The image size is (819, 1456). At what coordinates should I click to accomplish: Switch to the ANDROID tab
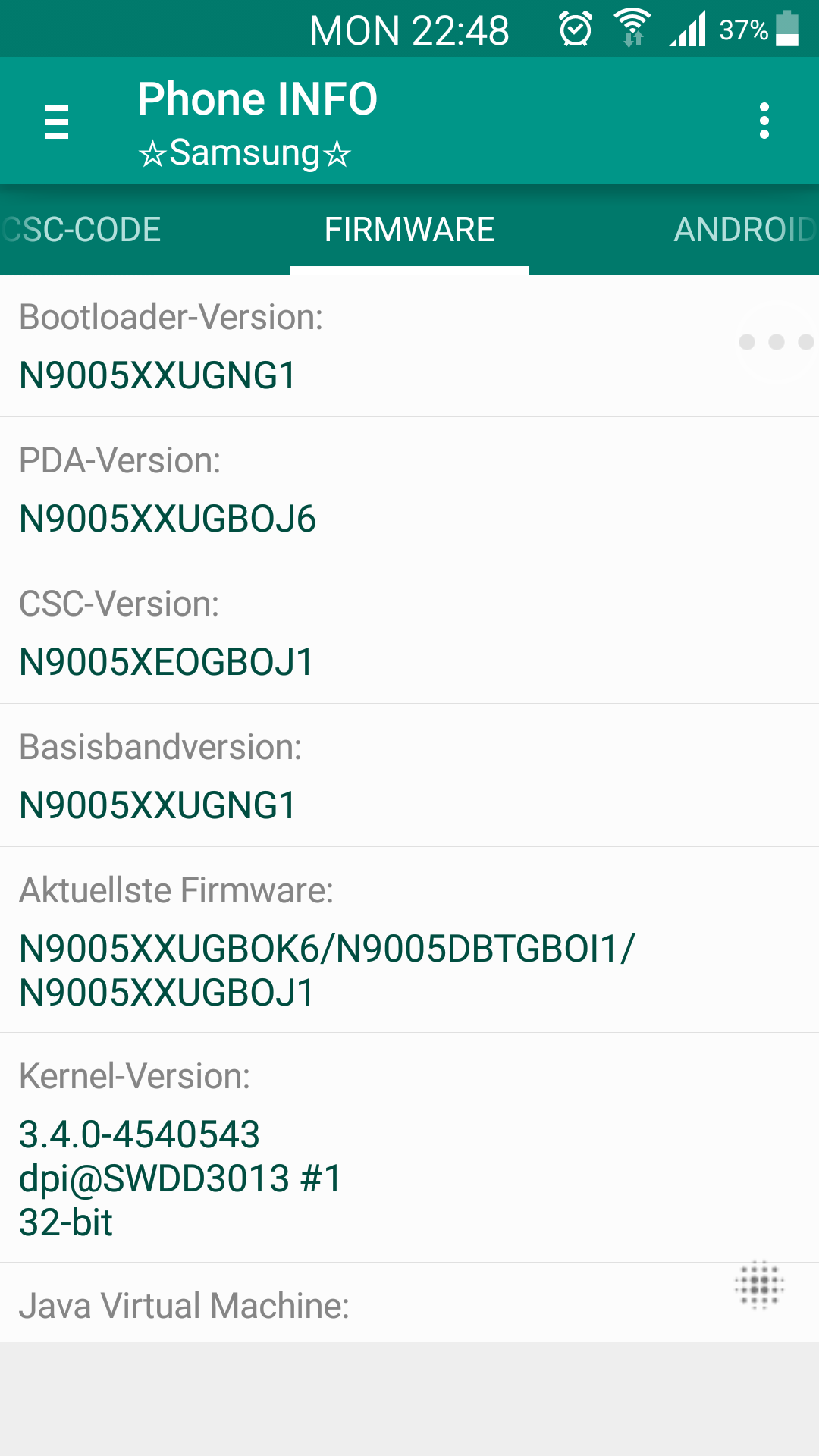745,230
